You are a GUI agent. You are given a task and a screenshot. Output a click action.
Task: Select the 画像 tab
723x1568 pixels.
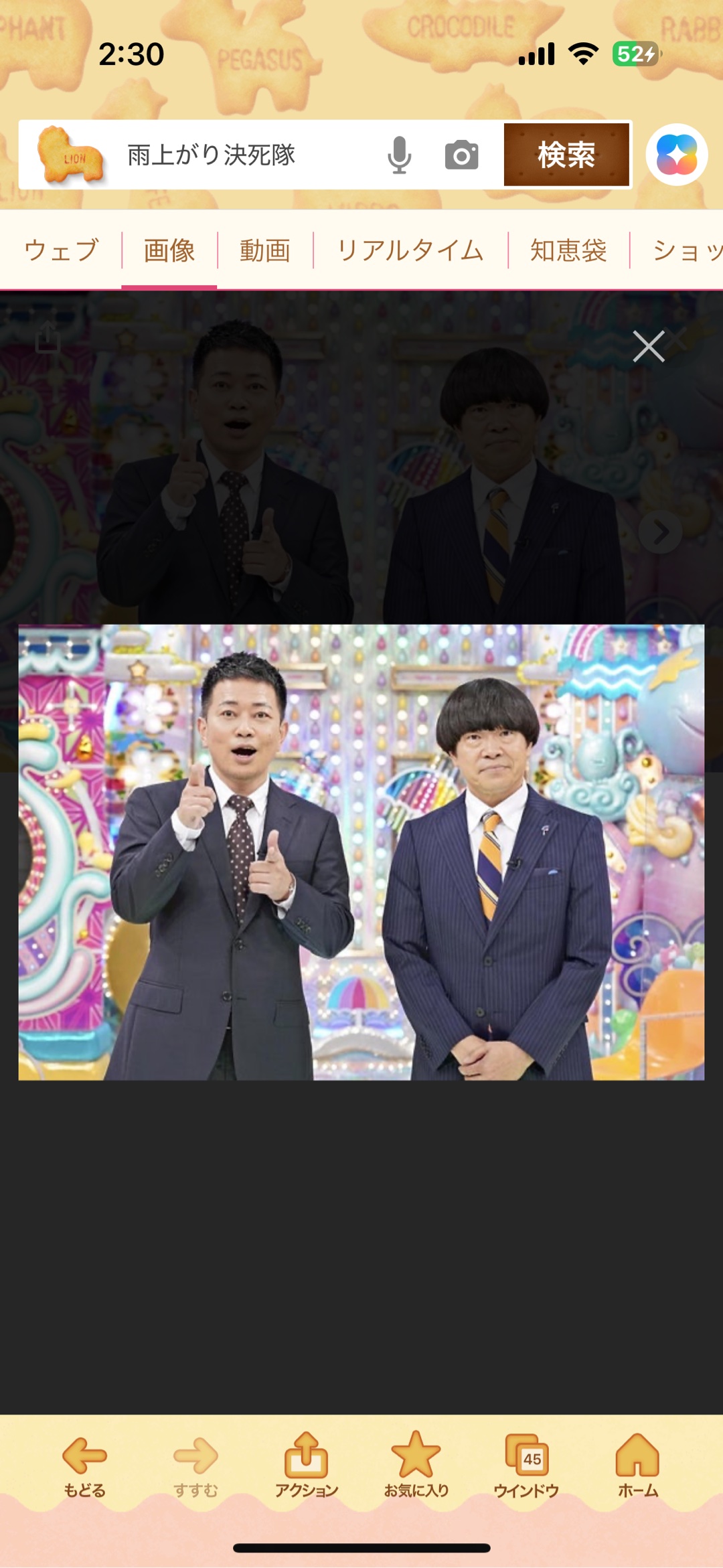click(x=169, y=250)
